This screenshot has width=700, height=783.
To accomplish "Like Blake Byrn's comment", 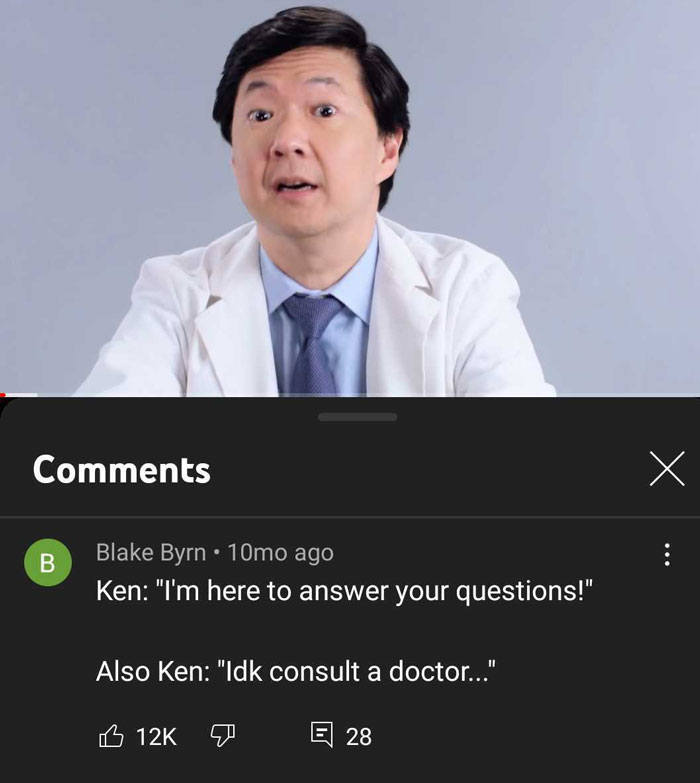I will point(111,737).
